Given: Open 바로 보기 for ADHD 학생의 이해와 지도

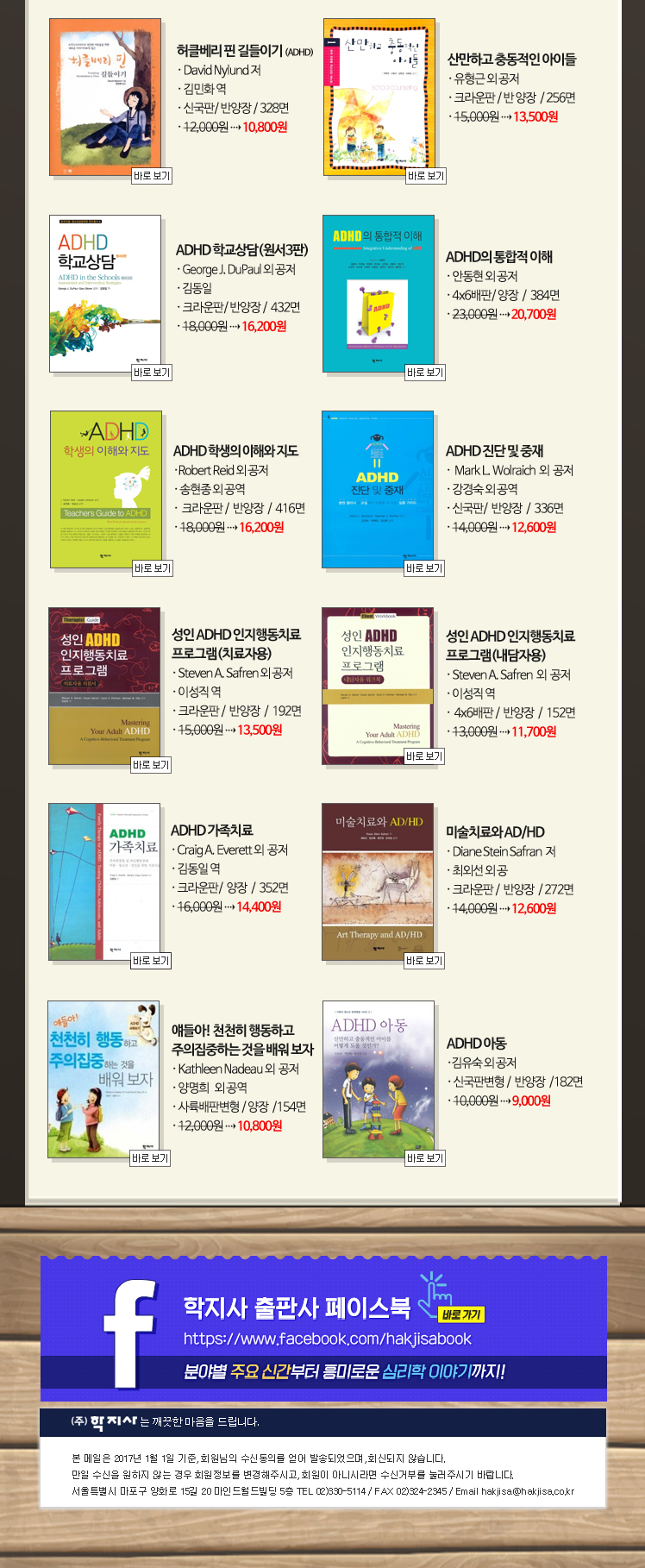Looking at the screenshot, I should (x=153, y=568).
